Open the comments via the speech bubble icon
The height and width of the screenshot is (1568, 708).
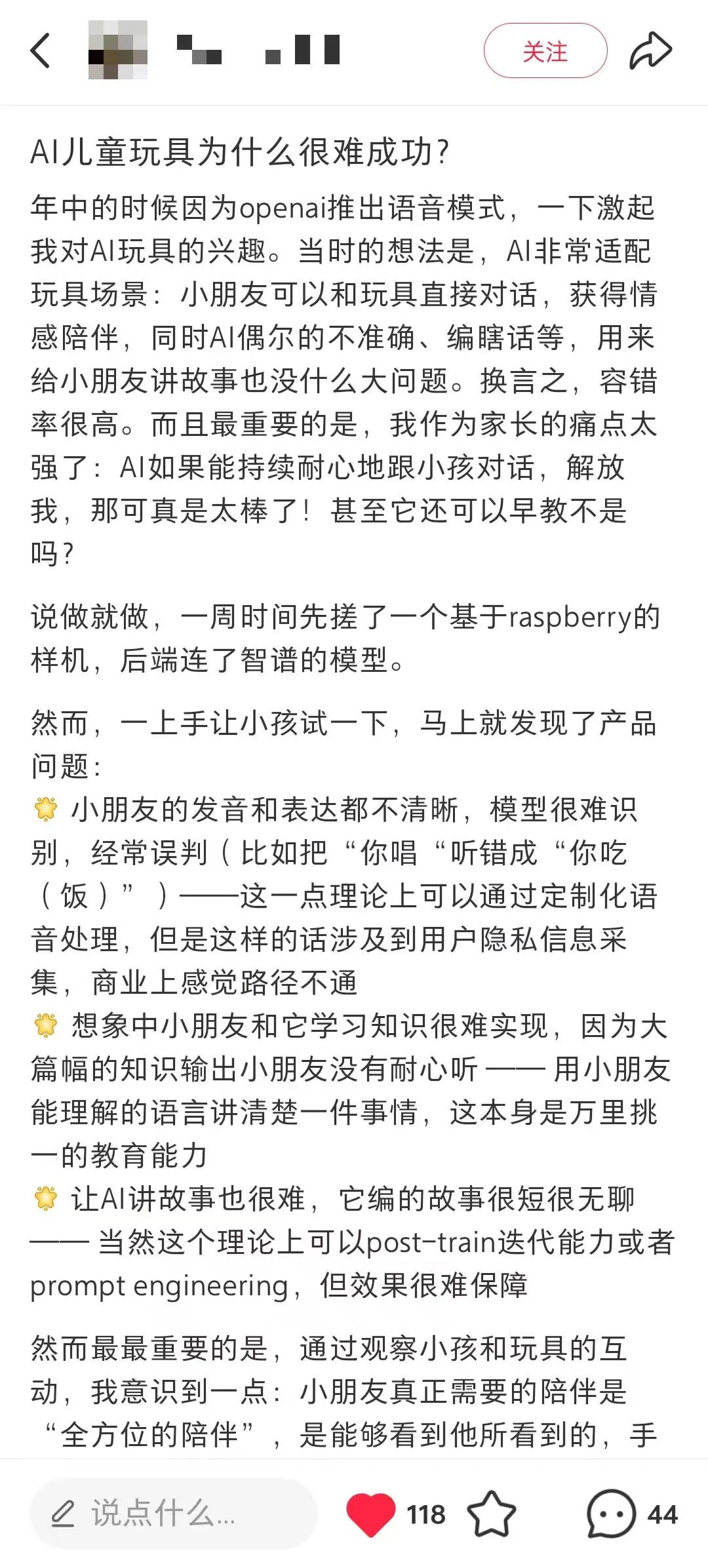(x=611, y=1514)
